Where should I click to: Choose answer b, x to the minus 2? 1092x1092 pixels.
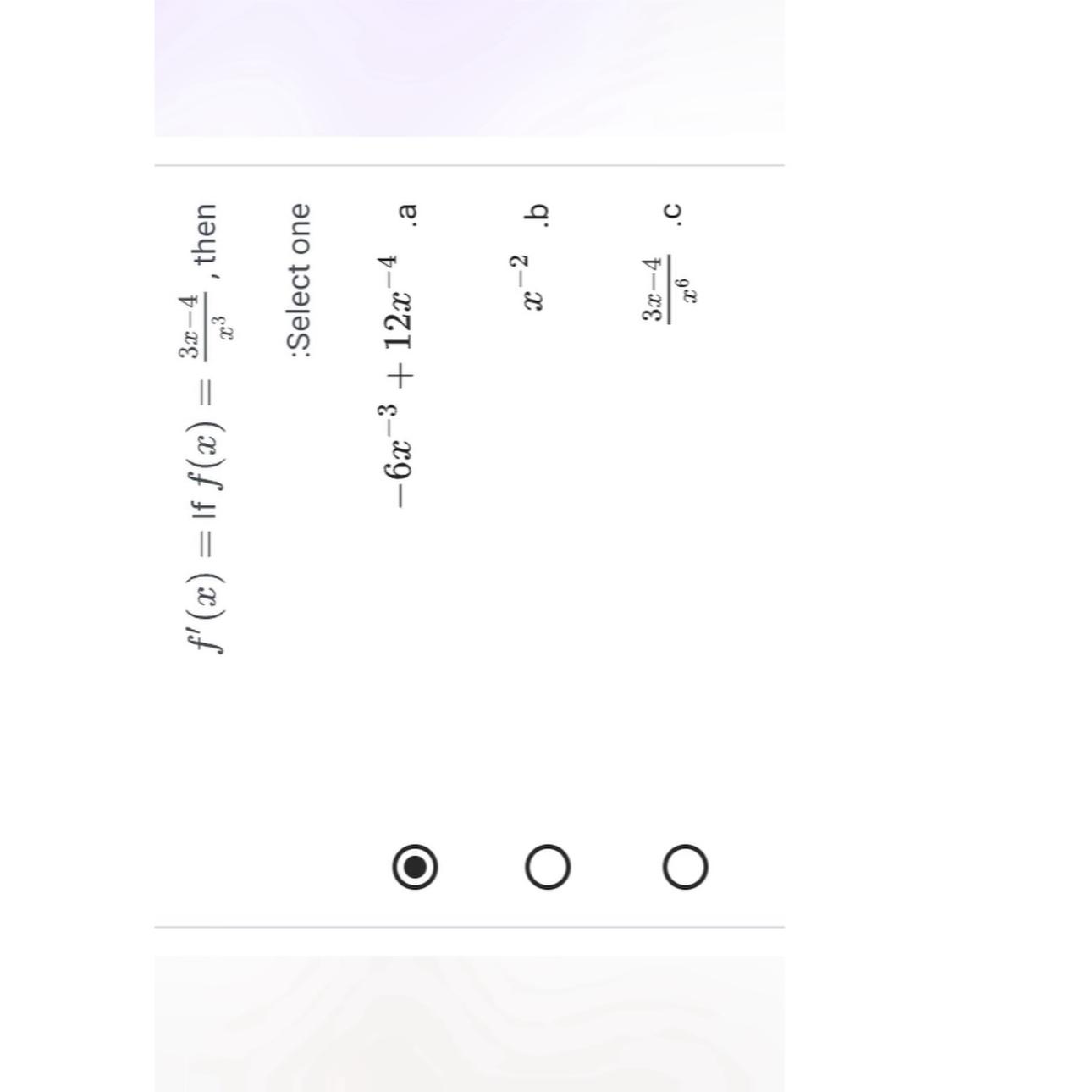[548, 867]
